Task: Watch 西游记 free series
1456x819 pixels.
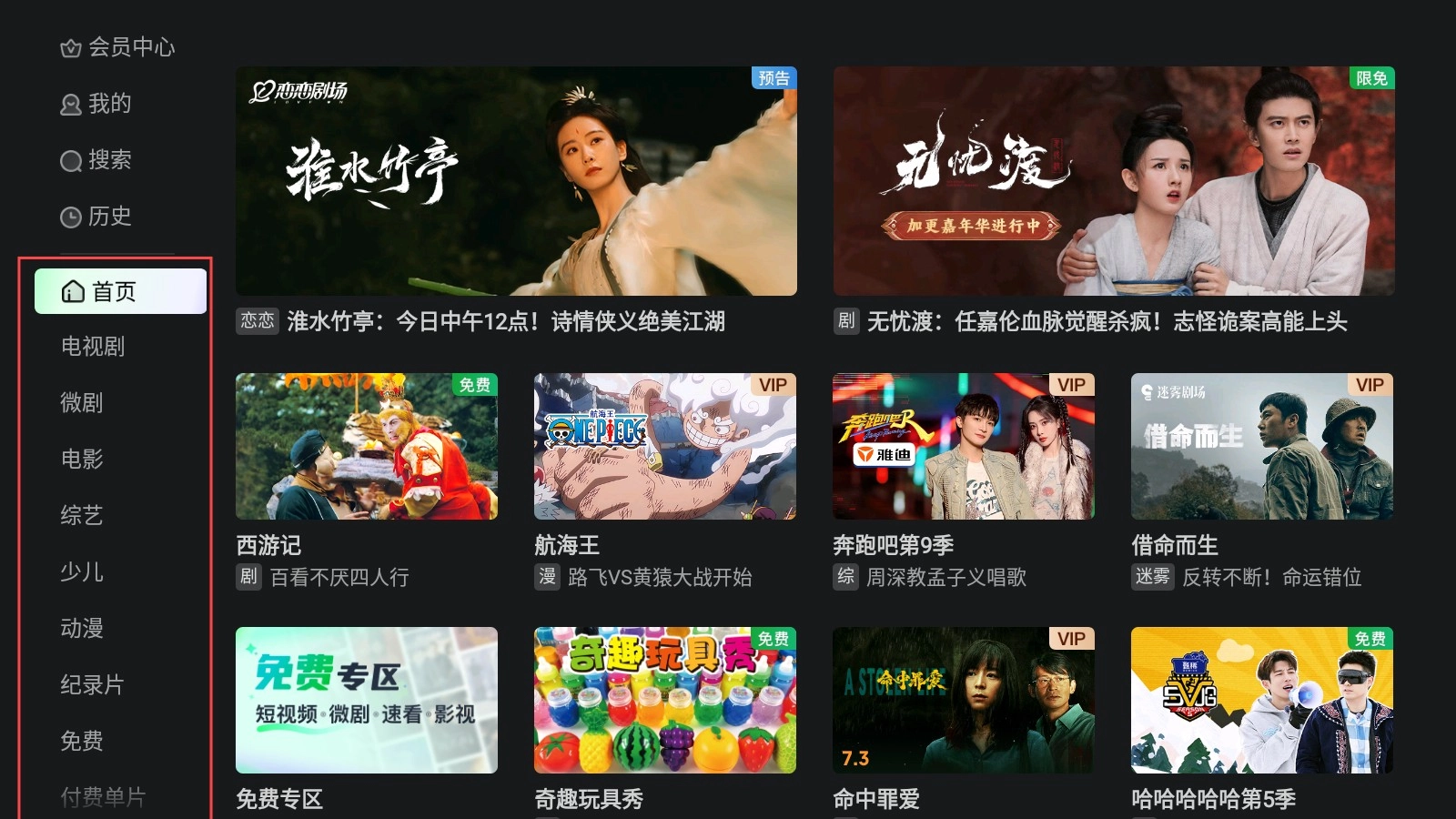Action: 366,446
